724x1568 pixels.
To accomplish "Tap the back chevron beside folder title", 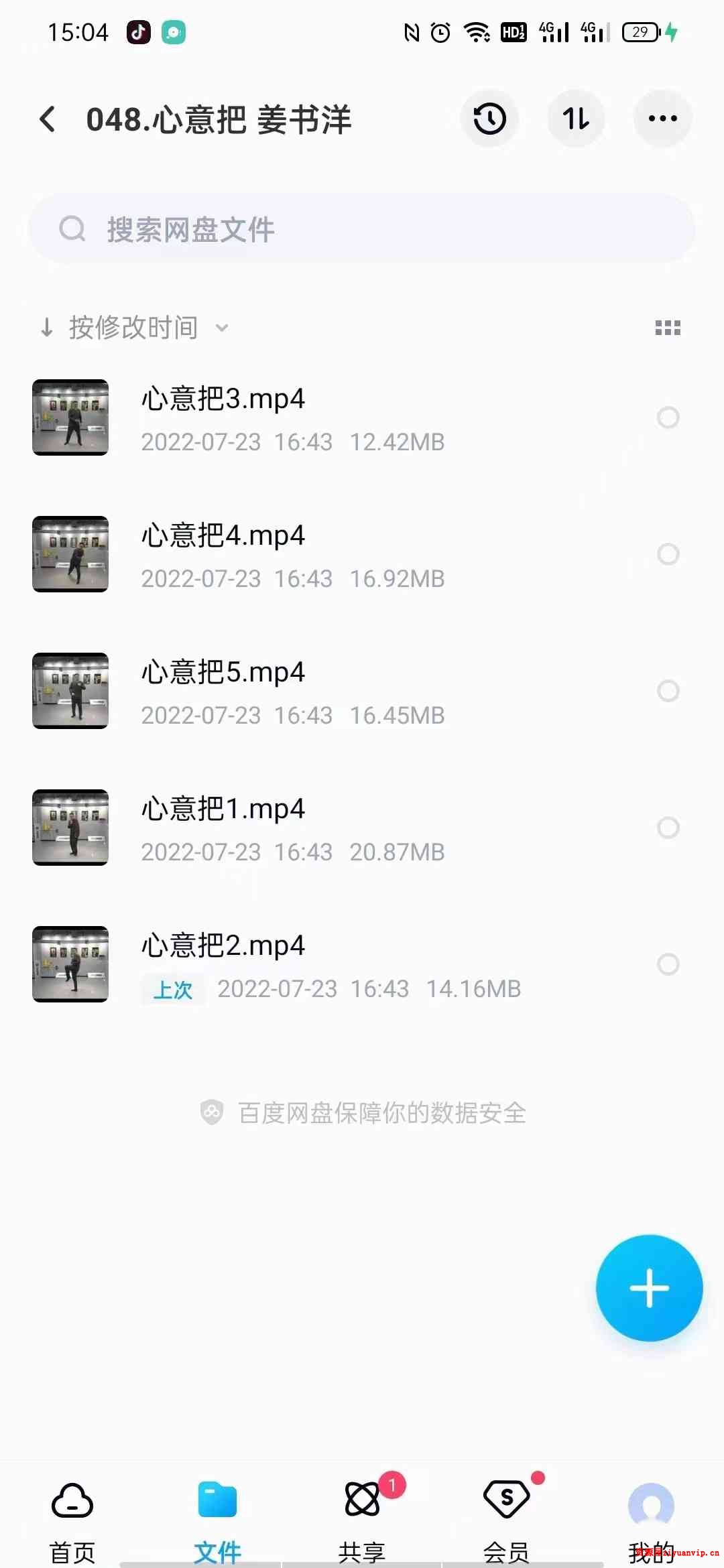I will pos(46,118).
